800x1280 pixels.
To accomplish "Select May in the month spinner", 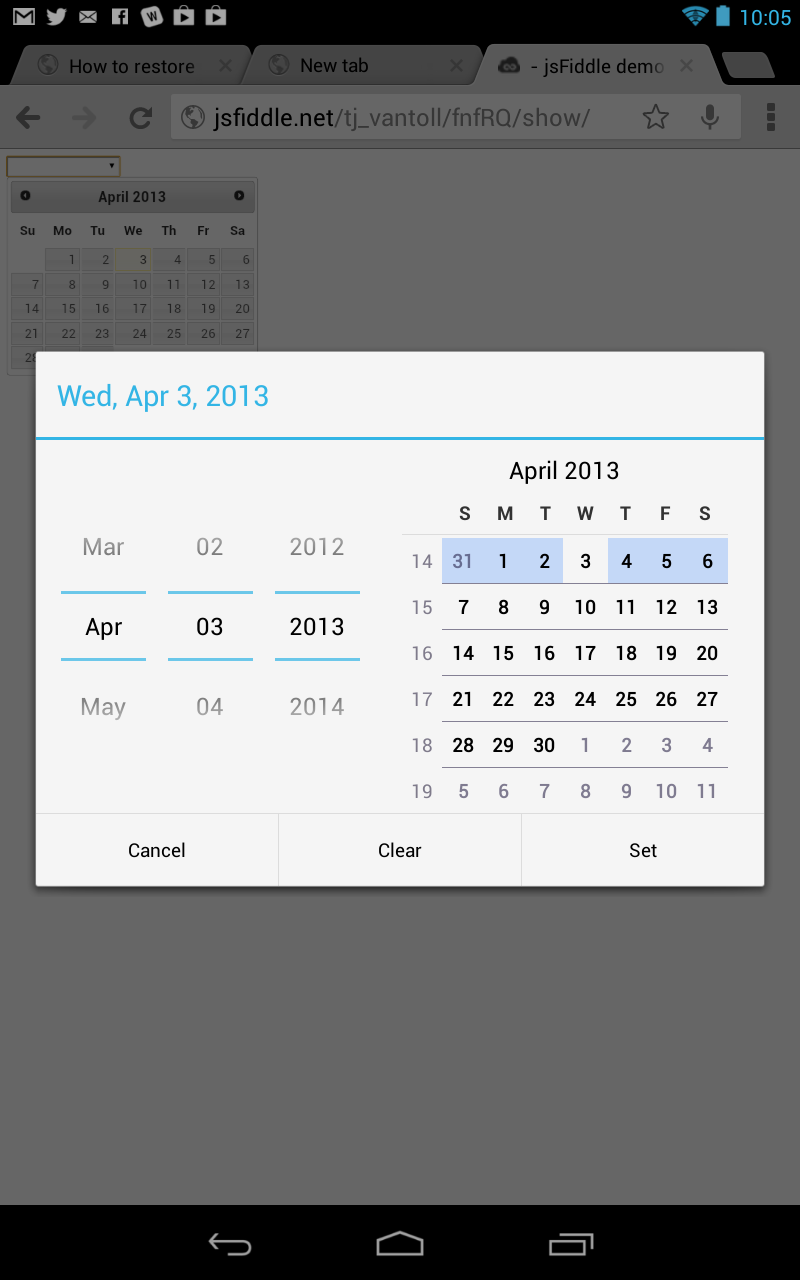I will pos(103,707).
